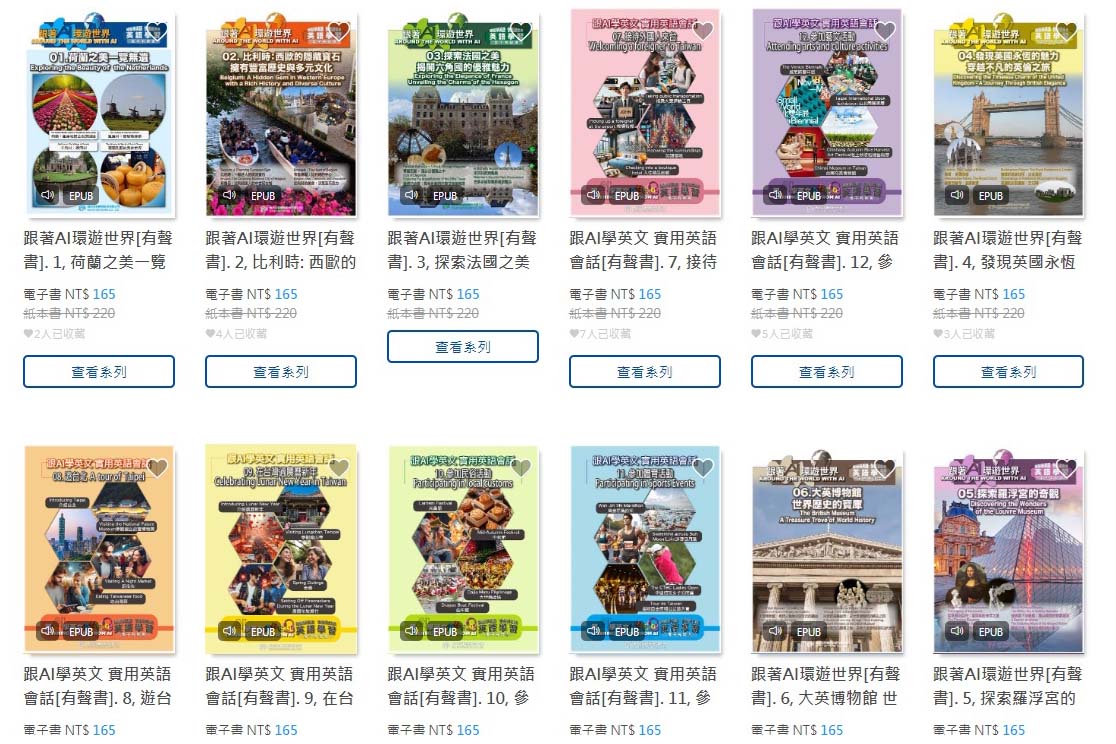
Task: Tap 查看系列 under 實用英語會話 volume 12
Action: click(x=827, y=371)
